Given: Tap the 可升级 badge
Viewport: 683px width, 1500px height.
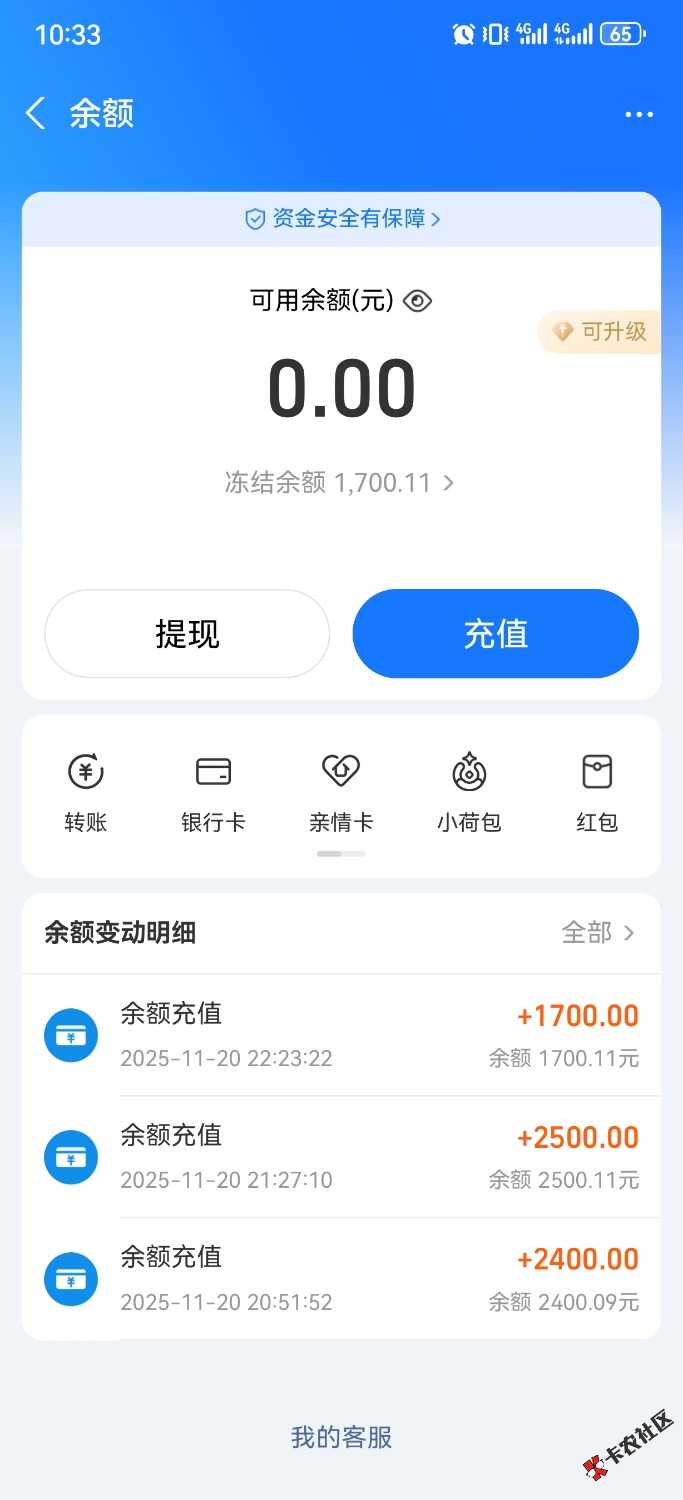Looking at the screenshot, I should coord(600,332).
